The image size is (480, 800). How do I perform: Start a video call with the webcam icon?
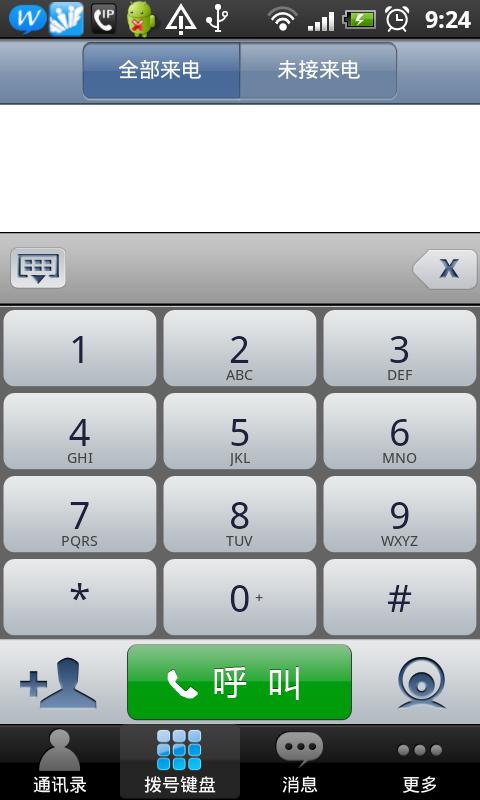[421, 683]
